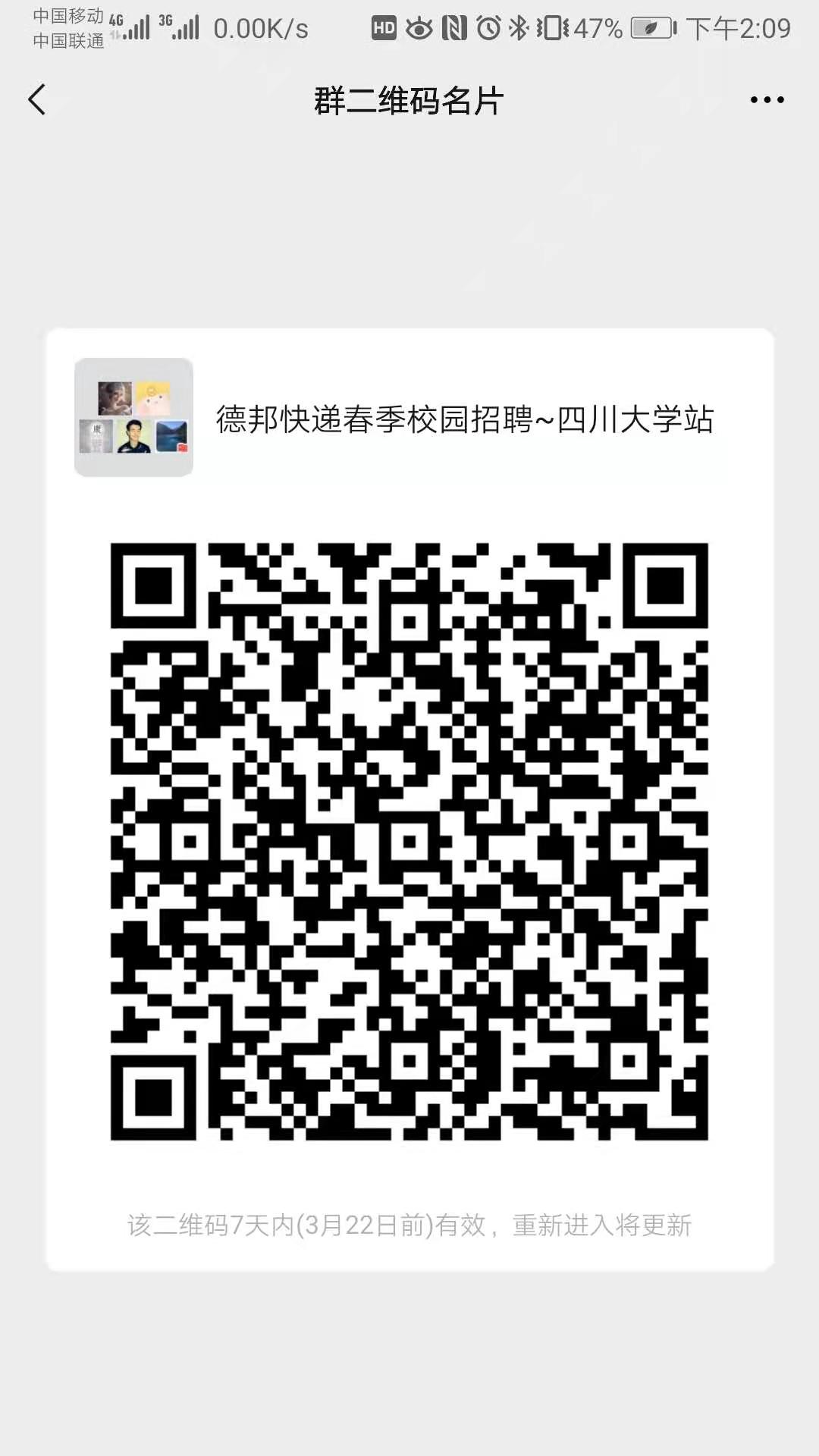Go back using the top-left arrow
The height and width of the screenshot is (1456, 819).
[x=36, y=100]
